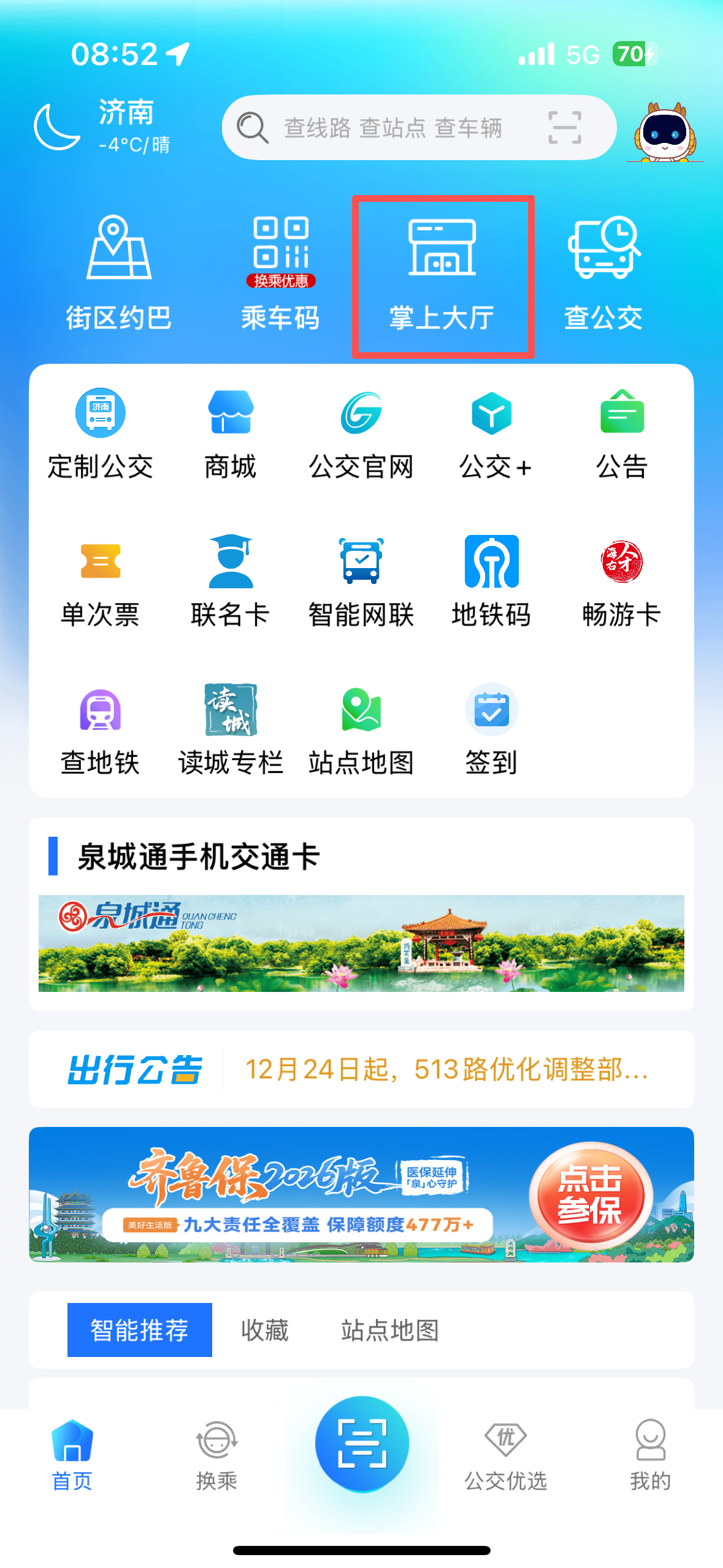The image size is (723, 1568).
Task: Tap 点击参保 on the 齐鲁保 banner
Action: coord(591,1194)
